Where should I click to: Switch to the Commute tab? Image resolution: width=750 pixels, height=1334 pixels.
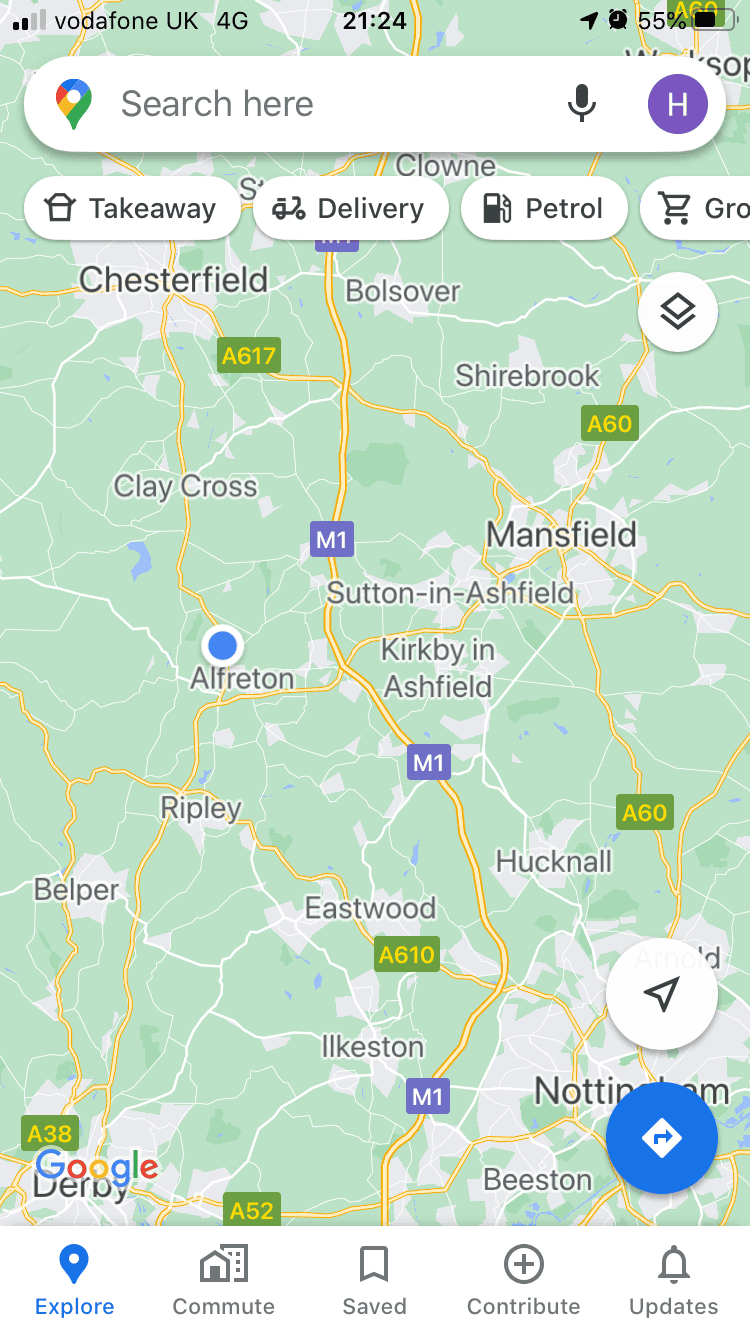(224, 1281)
